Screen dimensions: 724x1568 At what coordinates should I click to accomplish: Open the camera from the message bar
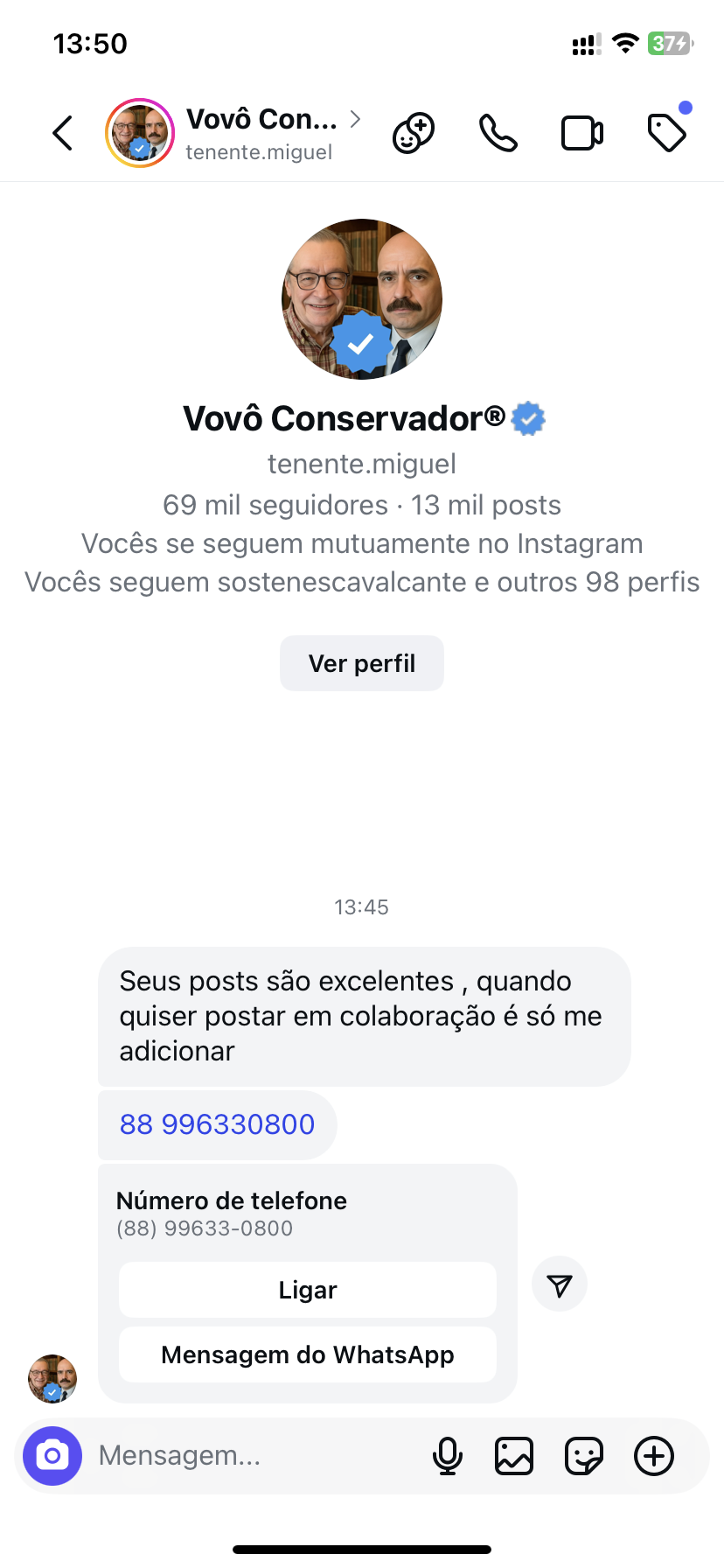click(x=52, y=1456)
